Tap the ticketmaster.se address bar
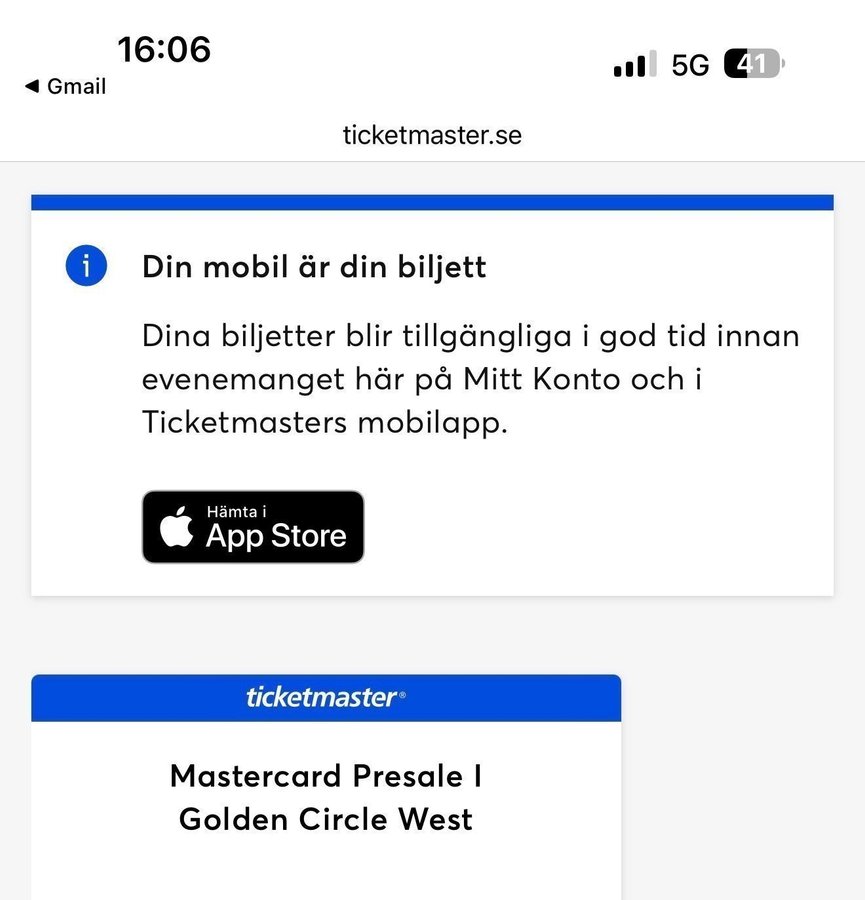Image resolution: width=865 pixels, height=900 pixels. point(432,134)
